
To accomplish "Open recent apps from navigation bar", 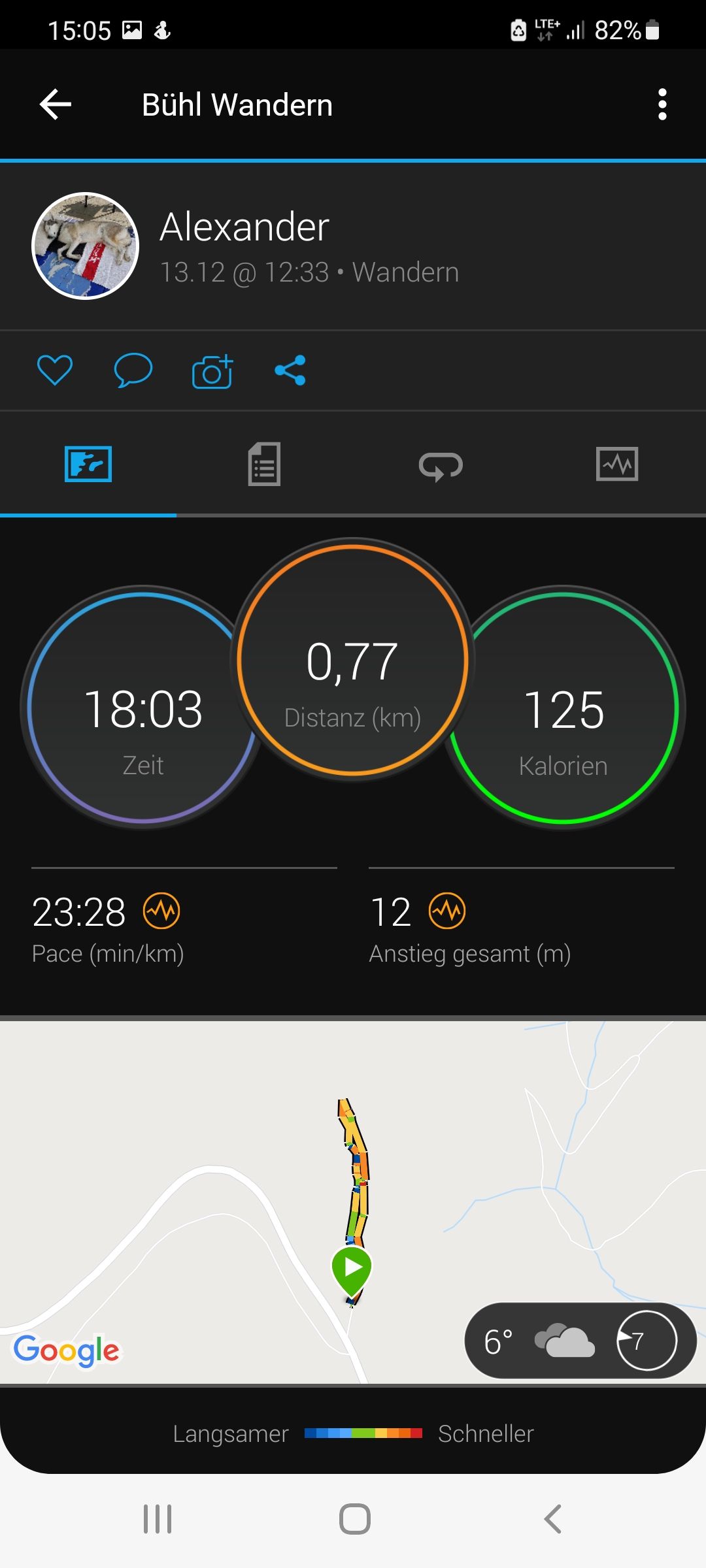I will click(158, 1518).
